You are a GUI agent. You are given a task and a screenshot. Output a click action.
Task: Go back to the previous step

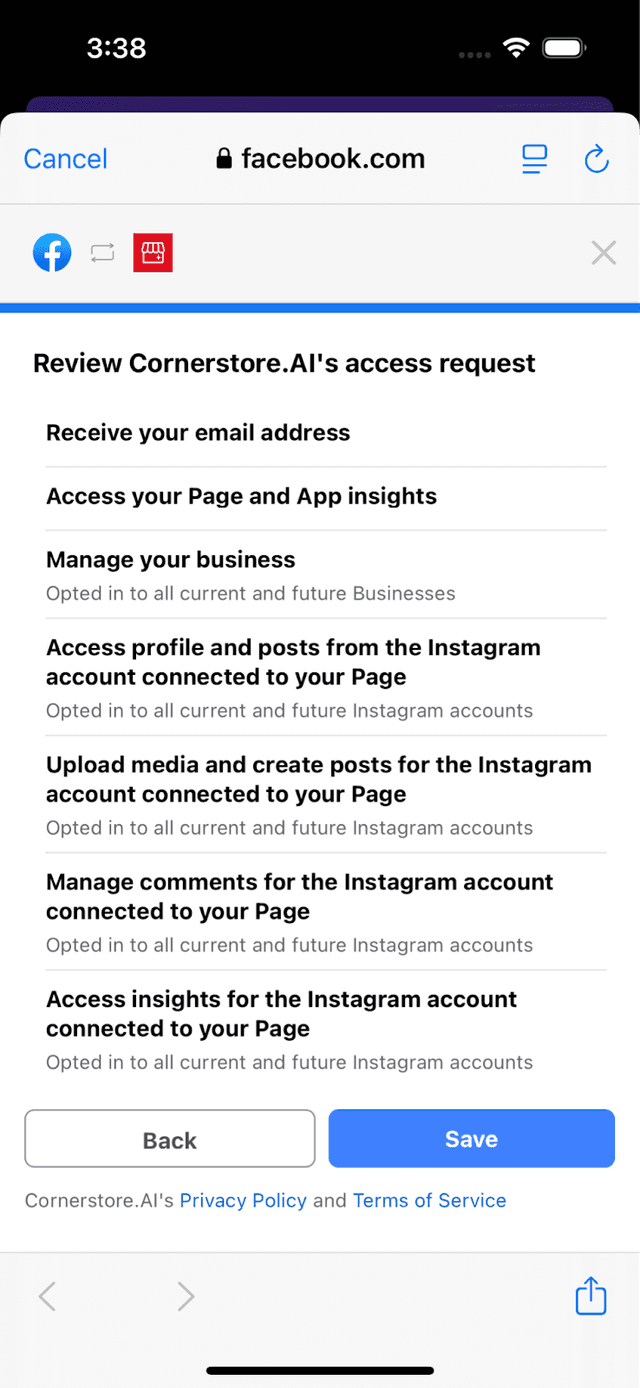[170, 1139]
